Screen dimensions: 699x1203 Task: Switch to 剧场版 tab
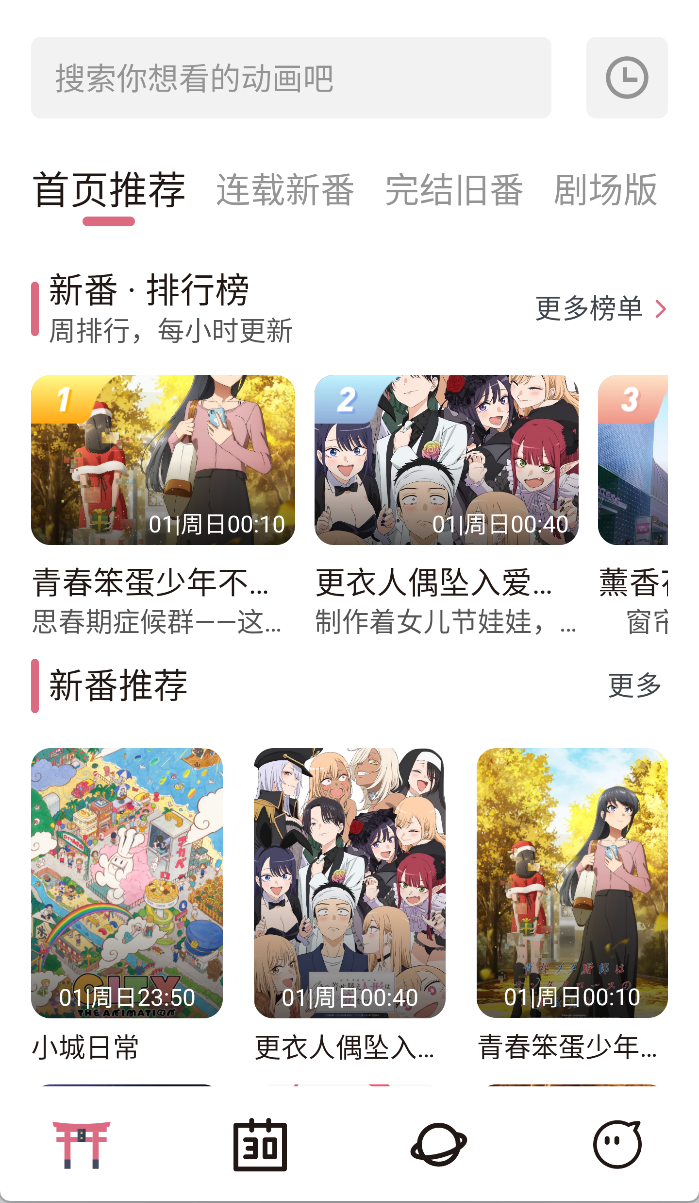605,190
